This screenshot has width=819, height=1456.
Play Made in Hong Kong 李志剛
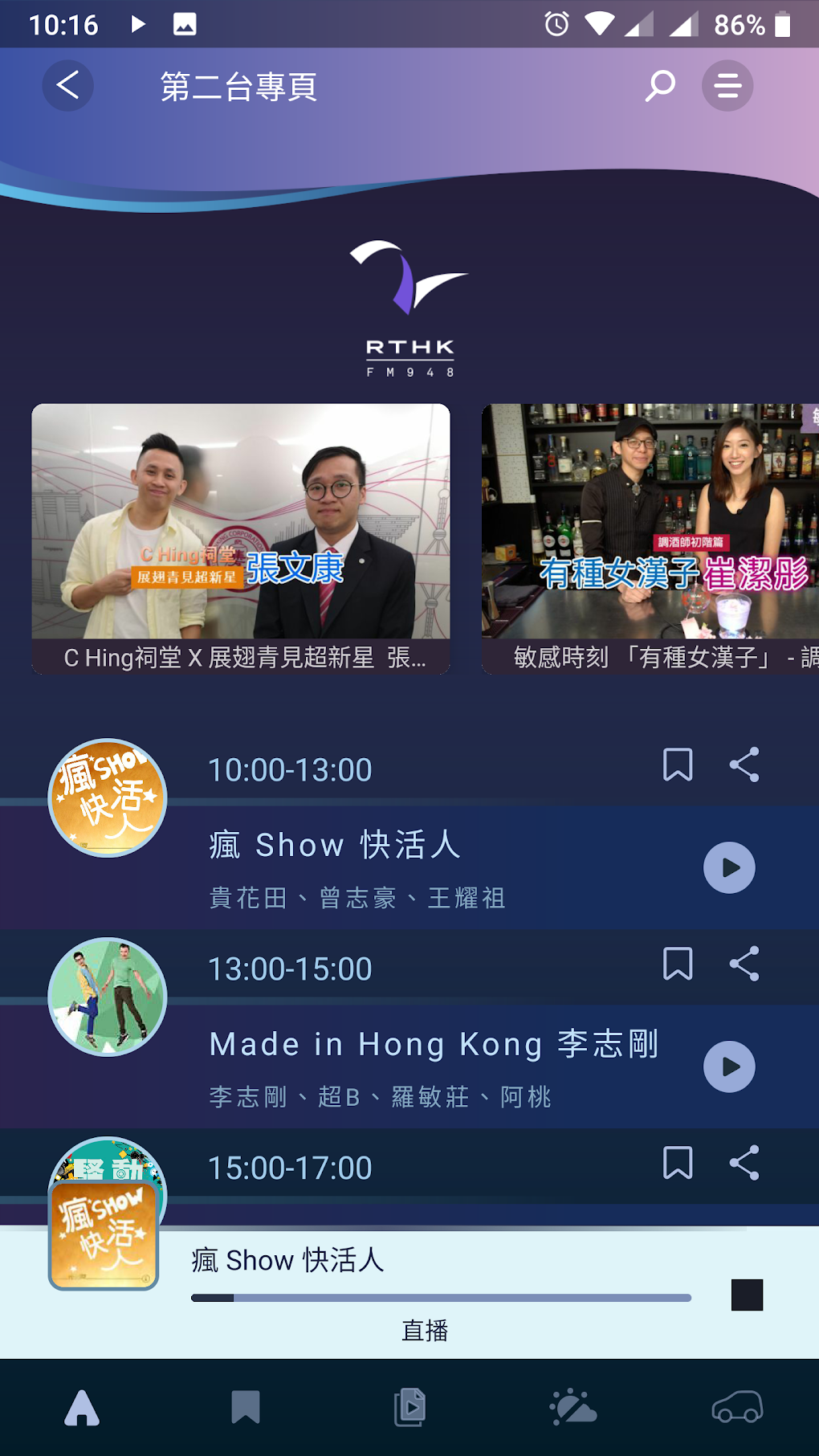click(729, 1067)
